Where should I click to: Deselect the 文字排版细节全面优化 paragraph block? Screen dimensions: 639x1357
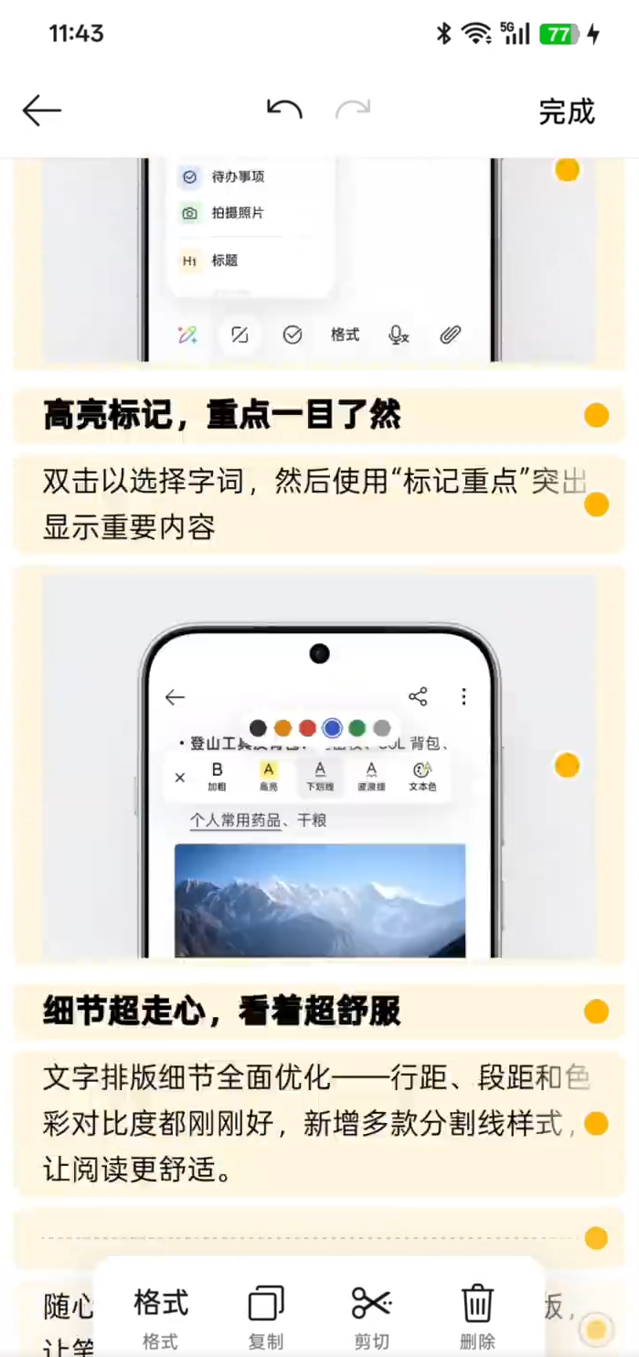click(596, 1124)
